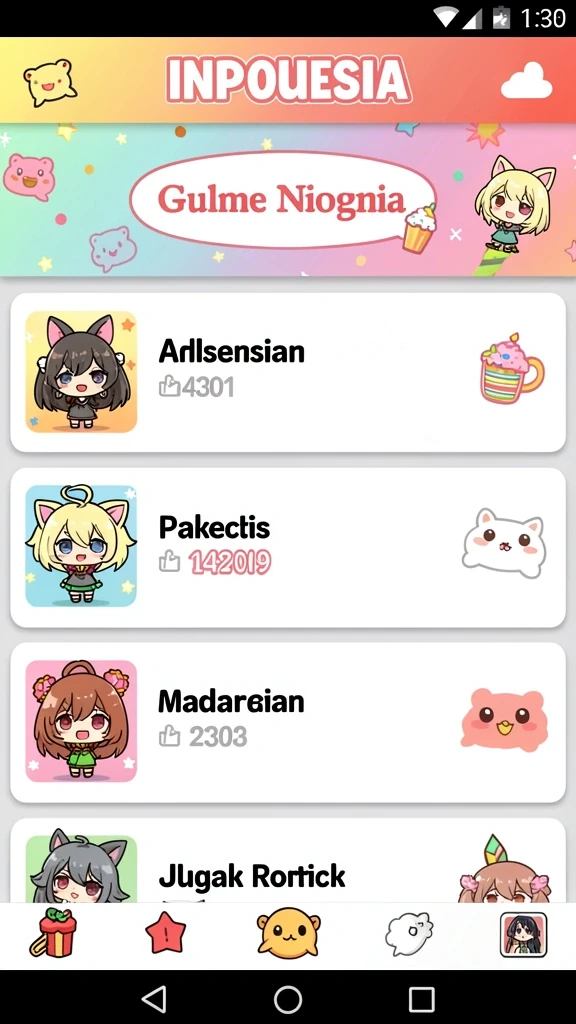Switch to the gift box tab
Screen dimensions: 576x1024
click(54, 933)
